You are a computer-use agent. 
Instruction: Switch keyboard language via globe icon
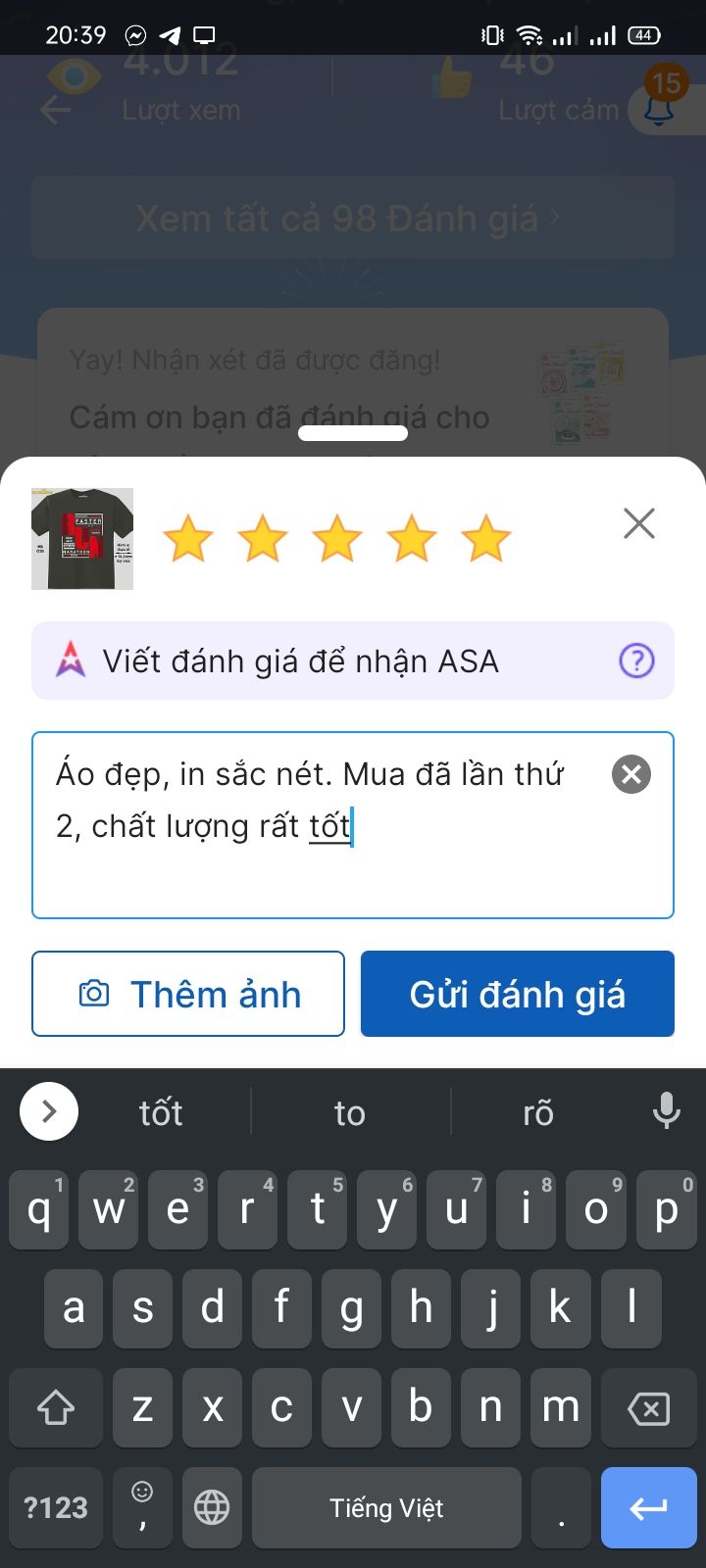[x=211, y=1507]
